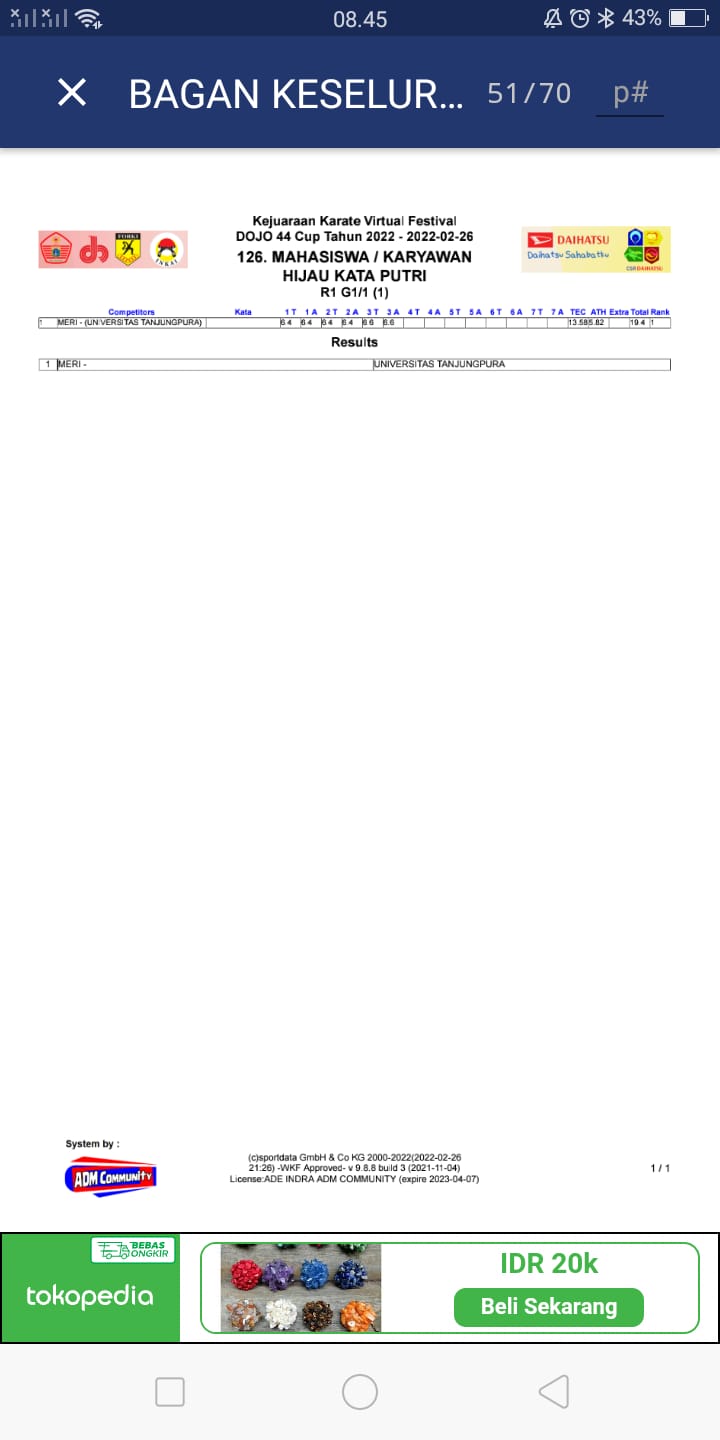This screenshot has width=720, height=1440.
Task: Go back with the system back button
Action: tap(553, 1391)
